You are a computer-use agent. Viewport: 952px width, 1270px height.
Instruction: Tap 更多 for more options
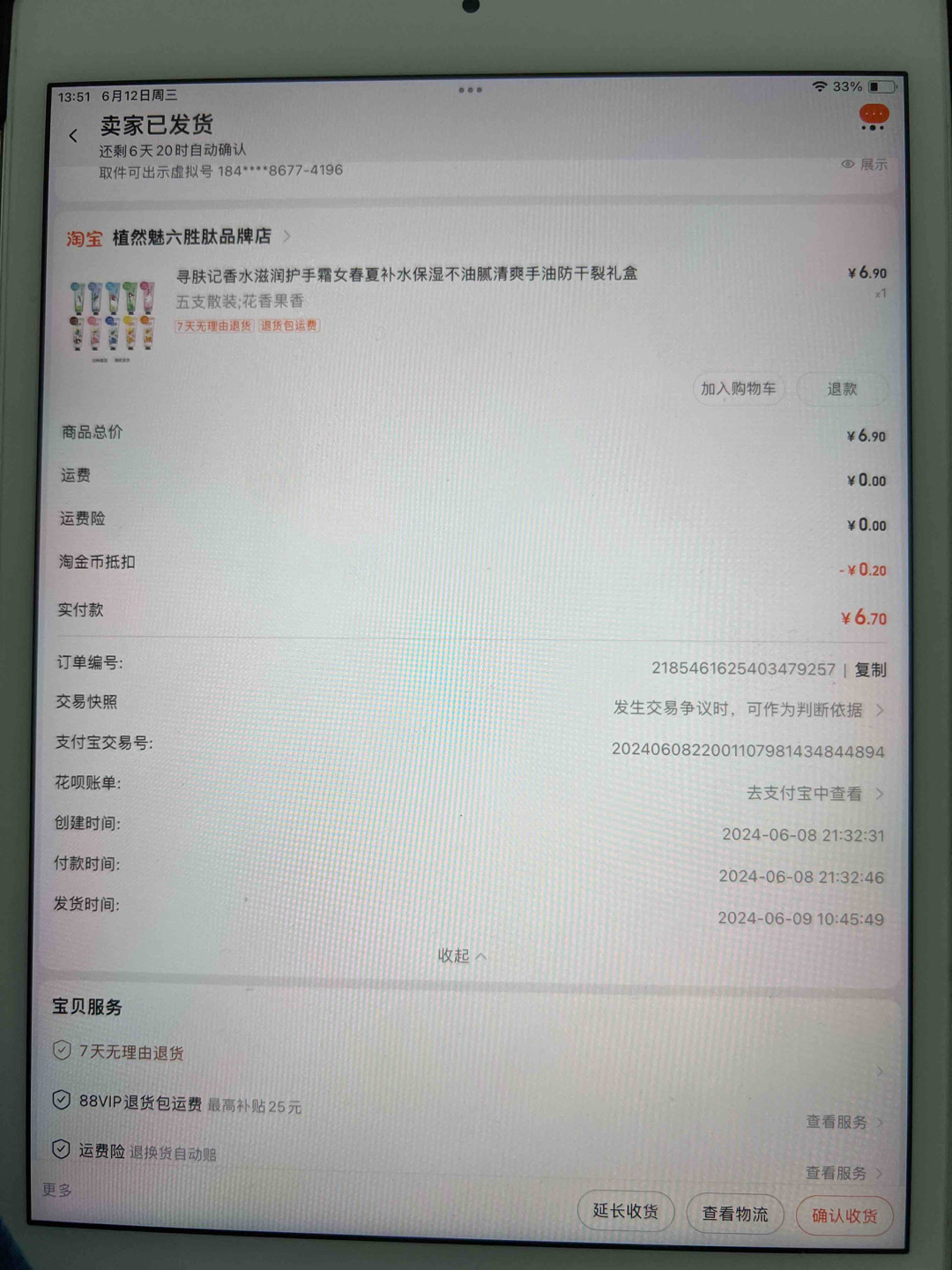(57, 1190)
